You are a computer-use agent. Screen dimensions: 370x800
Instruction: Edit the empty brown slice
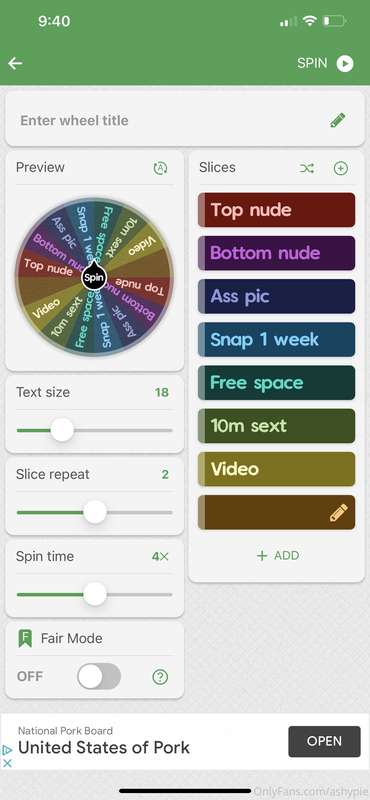point(277,512)
